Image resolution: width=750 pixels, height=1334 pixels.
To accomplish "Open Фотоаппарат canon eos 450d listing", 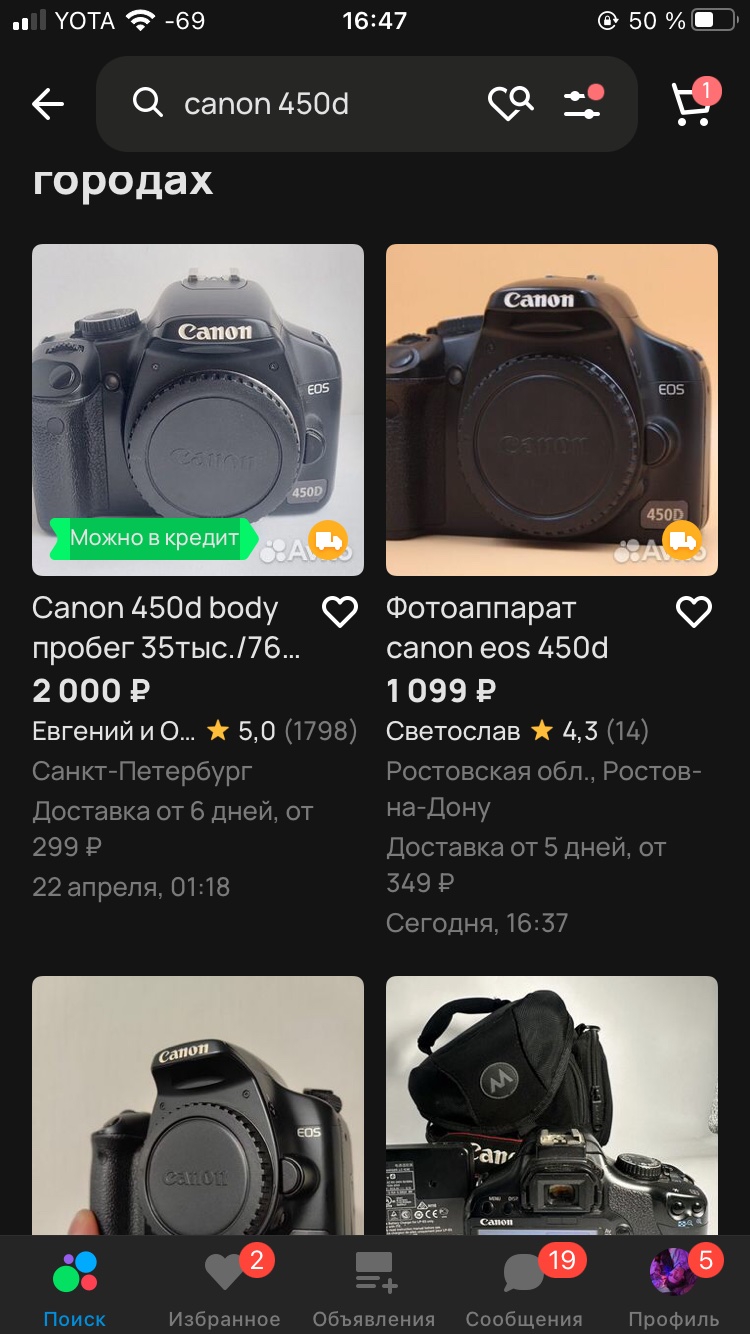I will tap(552, 410).
